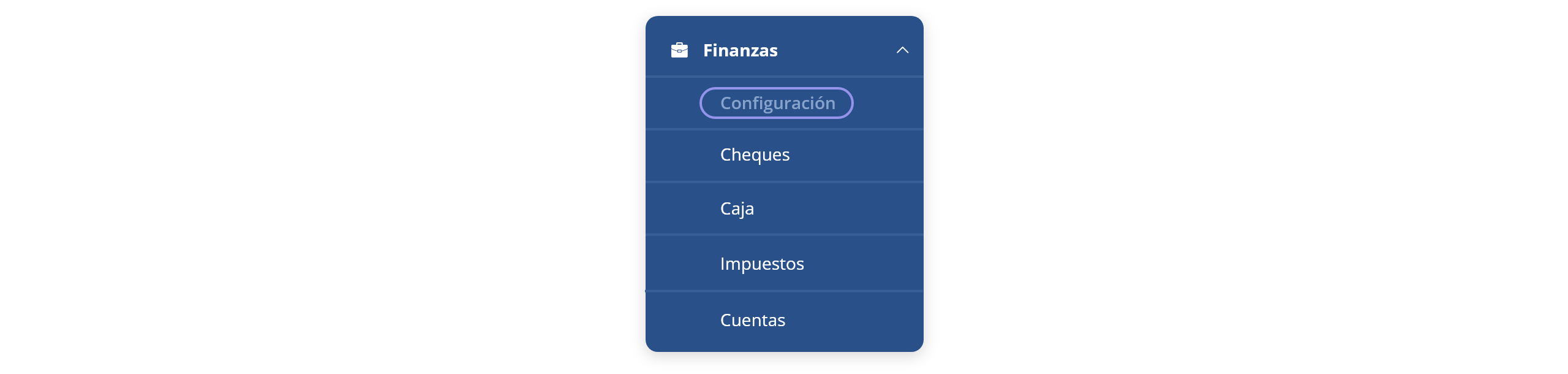Go to Cheques

click(x=755, y=155)
